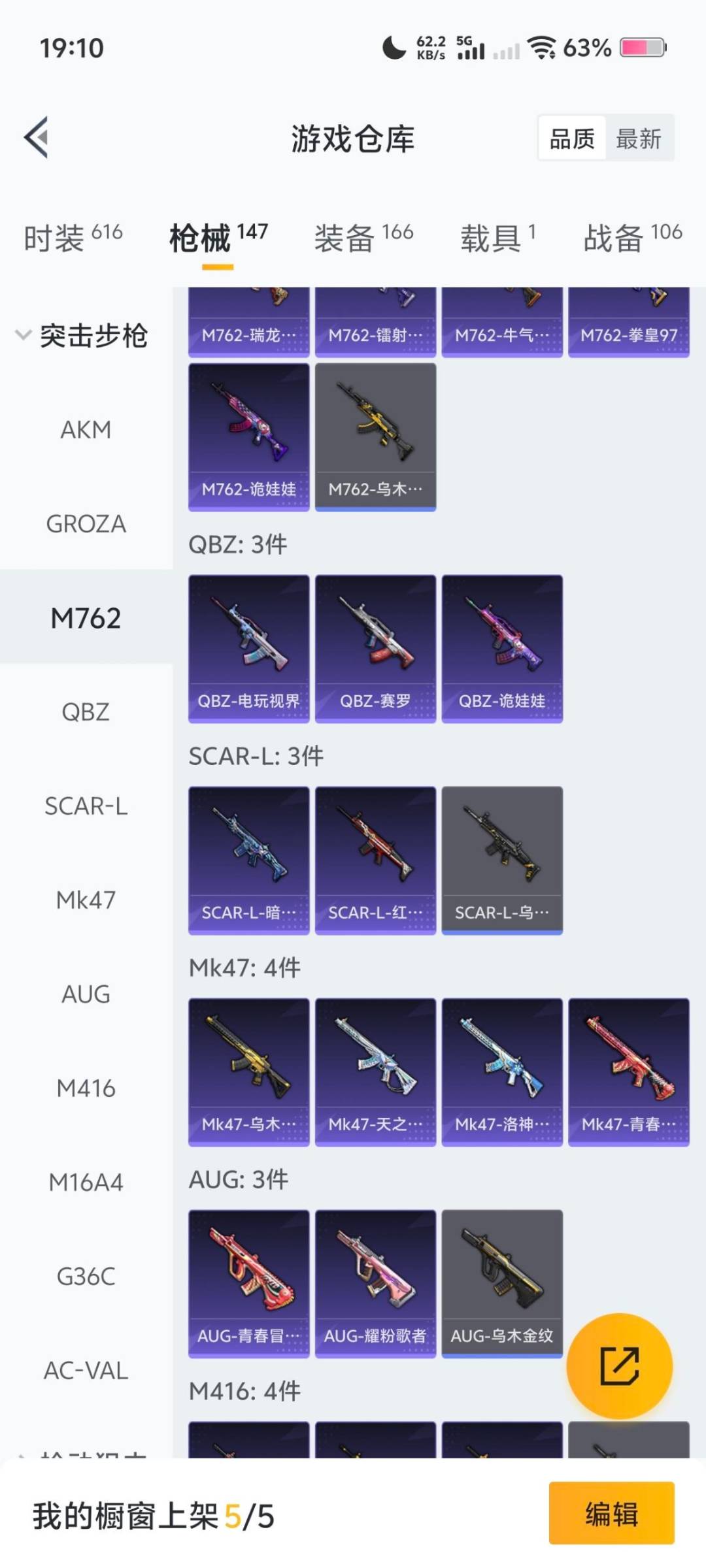Select AKM in the weapon list

pos(86,430)
